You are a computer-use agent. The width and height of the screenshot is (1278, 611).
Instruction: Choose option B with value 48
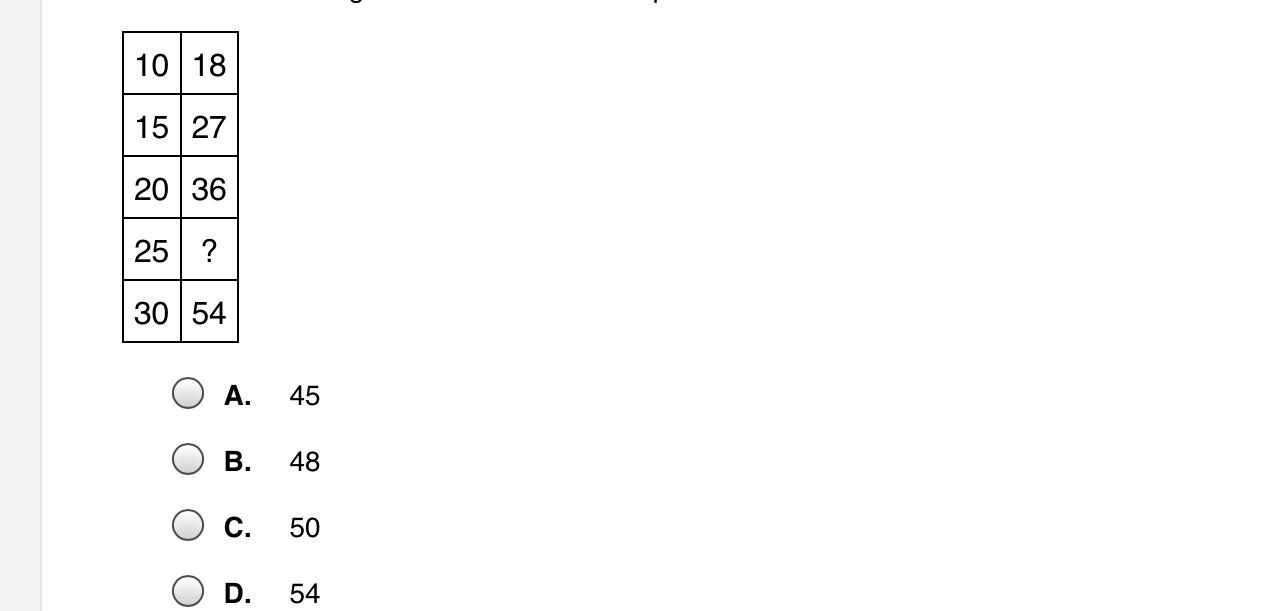point(188,459)
